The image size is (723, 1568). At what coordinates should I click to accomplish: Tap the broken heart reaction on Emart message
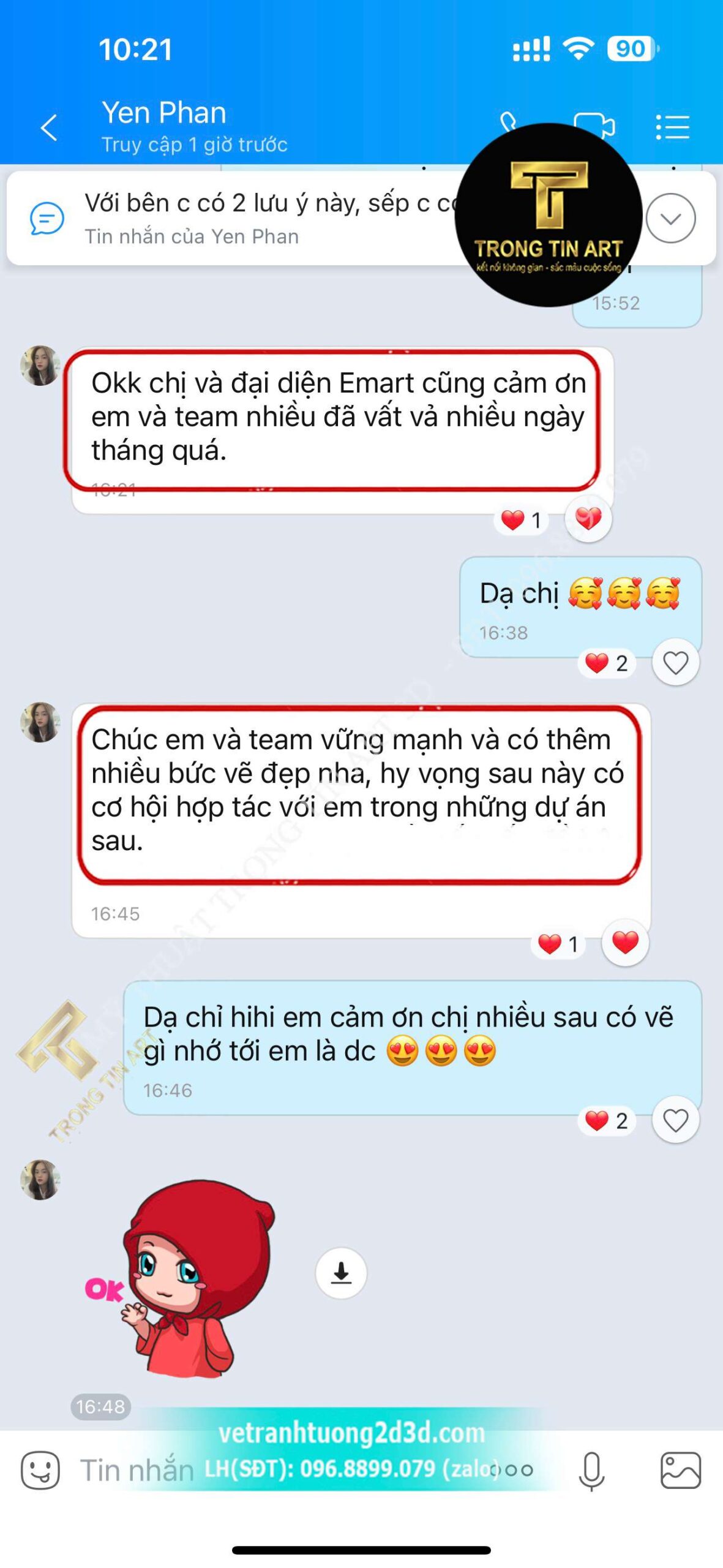588,519
